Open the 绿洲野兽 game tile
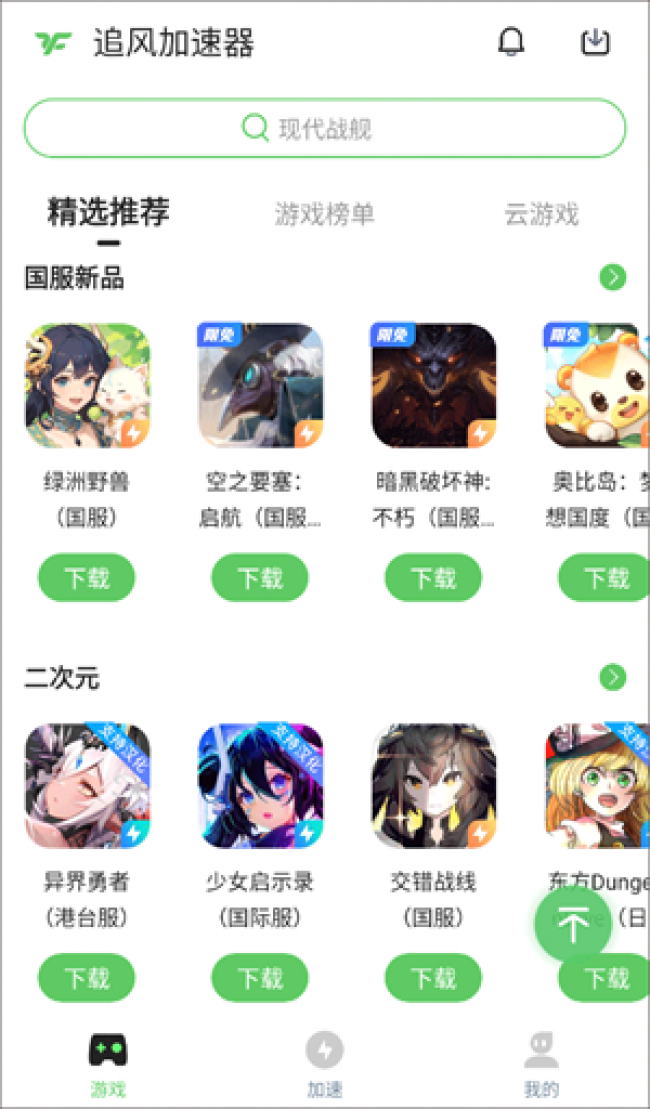Viewport: 650px width, 1109px height. pos(88,386)
